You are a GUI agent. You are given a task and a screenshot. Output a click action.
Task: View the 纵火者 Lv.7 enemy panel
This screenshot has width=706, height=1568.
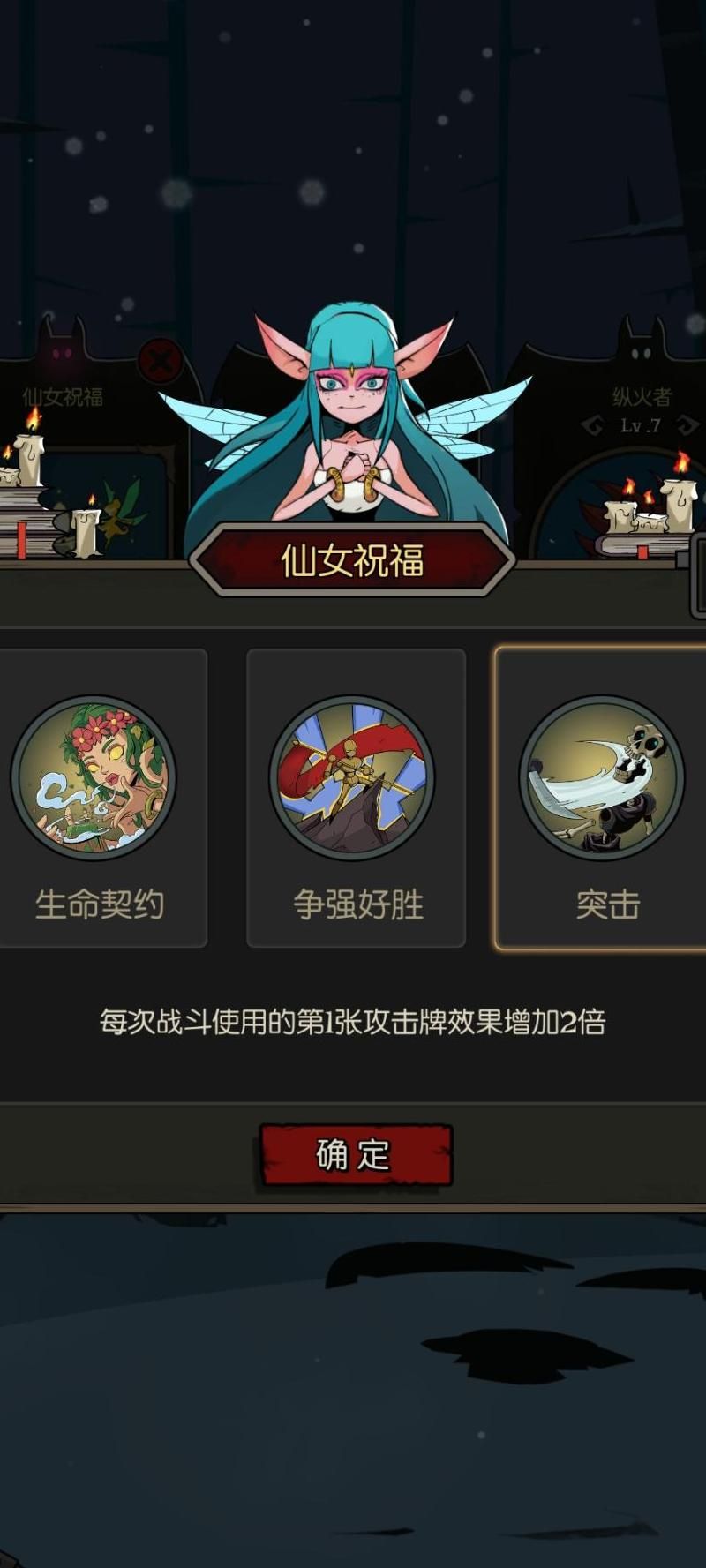(640, 401)
